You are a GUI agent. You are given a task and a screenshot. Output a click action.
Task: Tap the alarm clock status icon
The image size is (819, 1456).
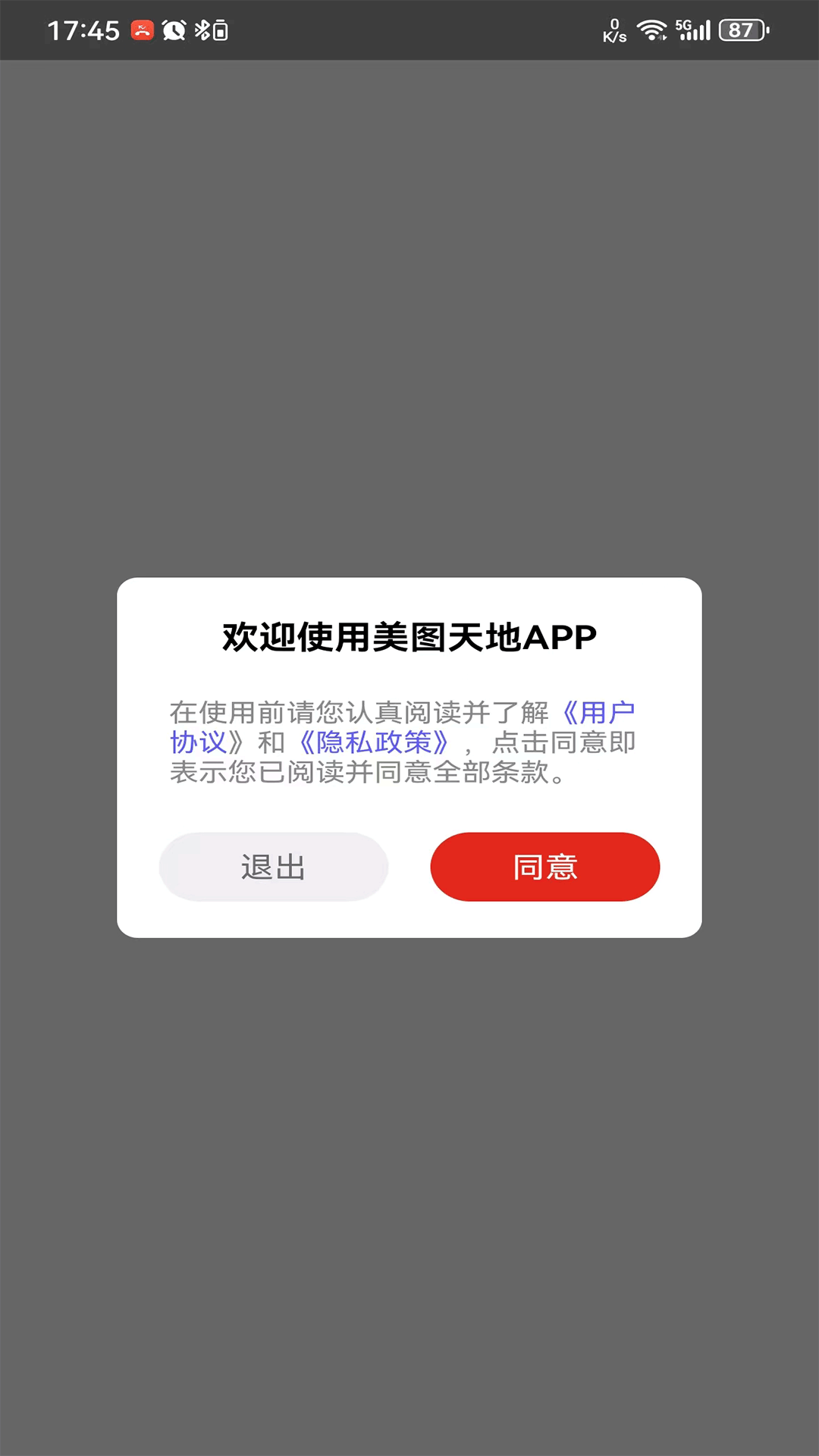pos(174,30)
